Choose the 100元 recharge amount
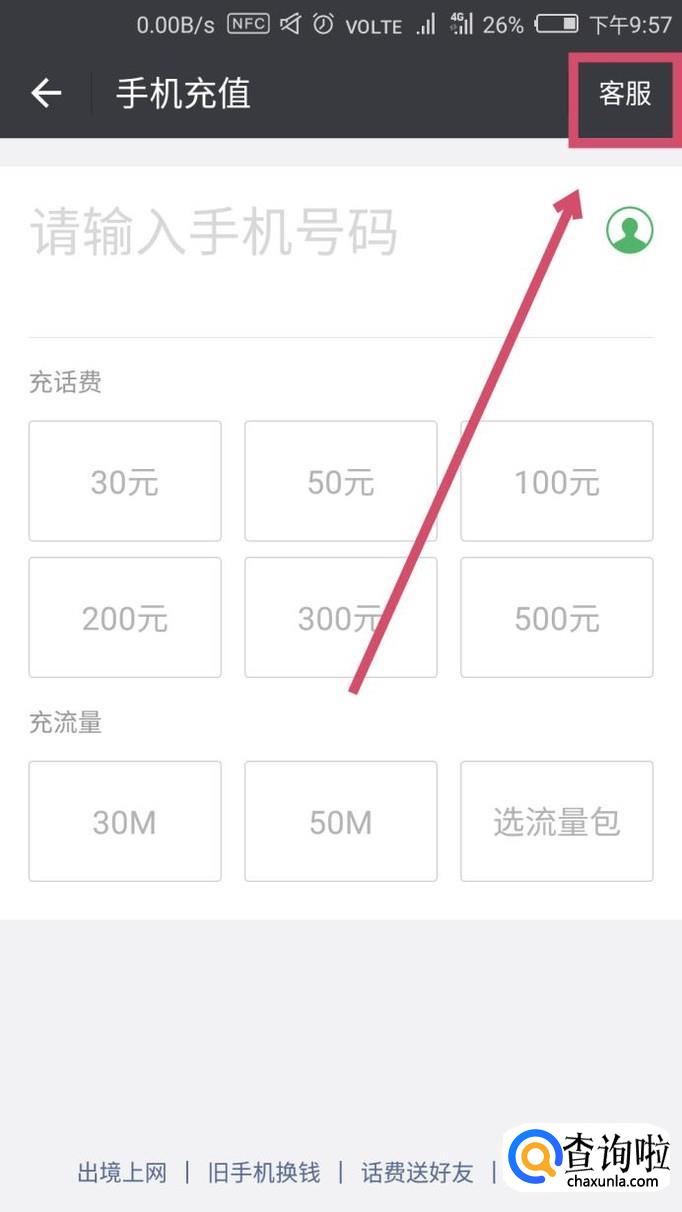Image resolution: width=682 pixels, height=1212 pixels. coord(557,481)
